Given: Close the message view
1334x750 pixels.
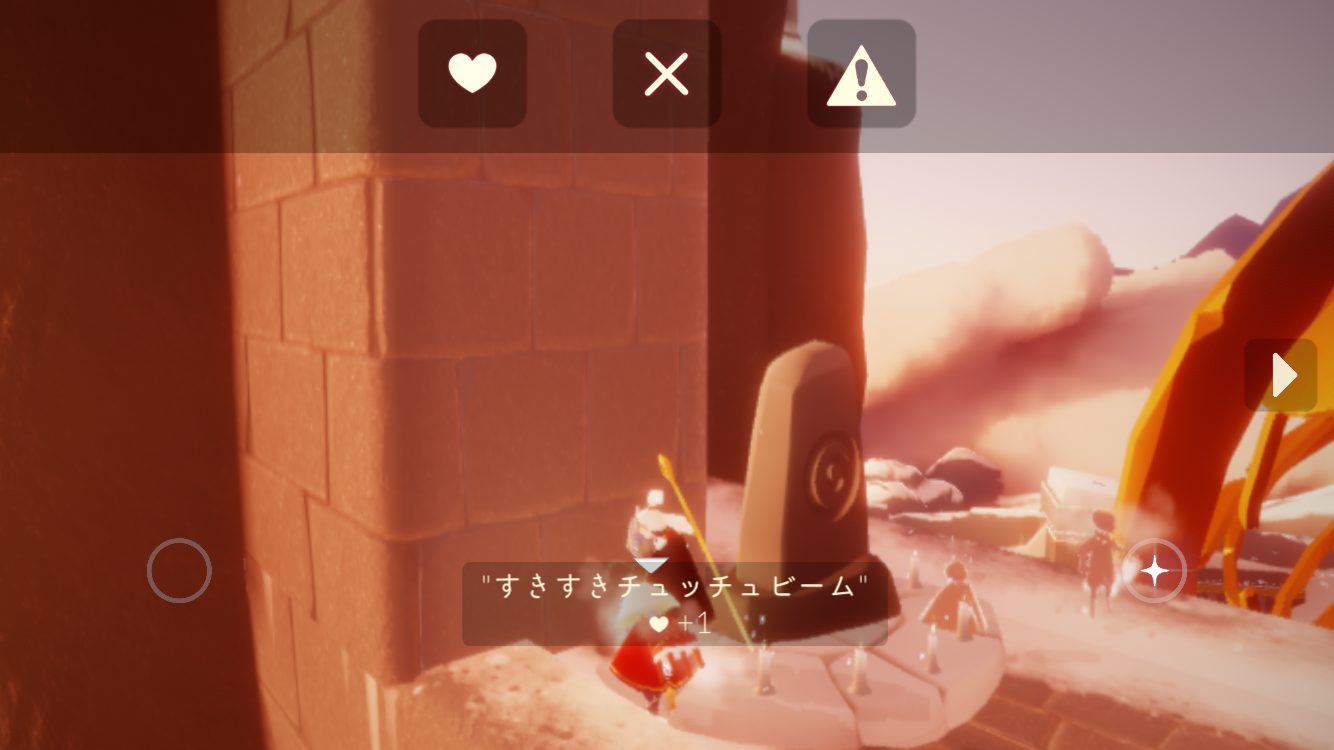Looking at the screenshot, I should tap(666, 74).
